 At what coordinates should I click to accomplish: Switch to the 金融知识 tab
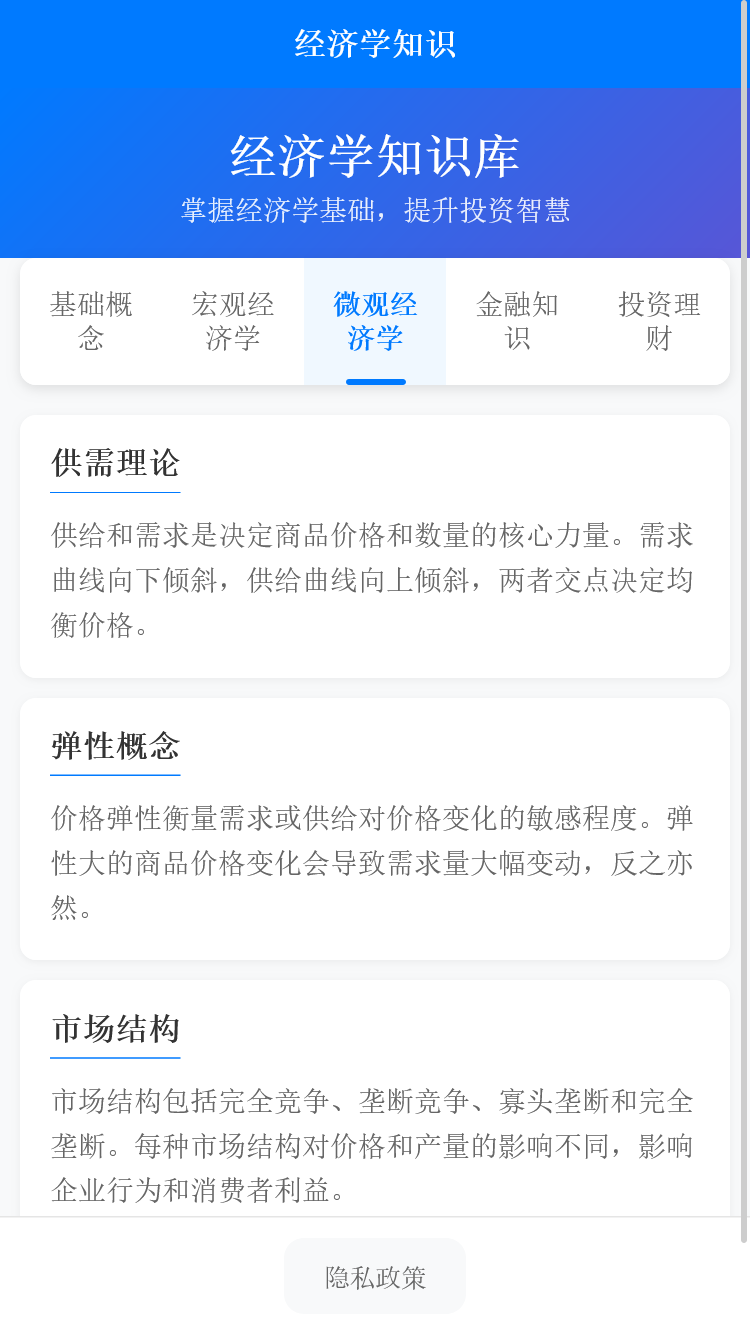(518, 322)
